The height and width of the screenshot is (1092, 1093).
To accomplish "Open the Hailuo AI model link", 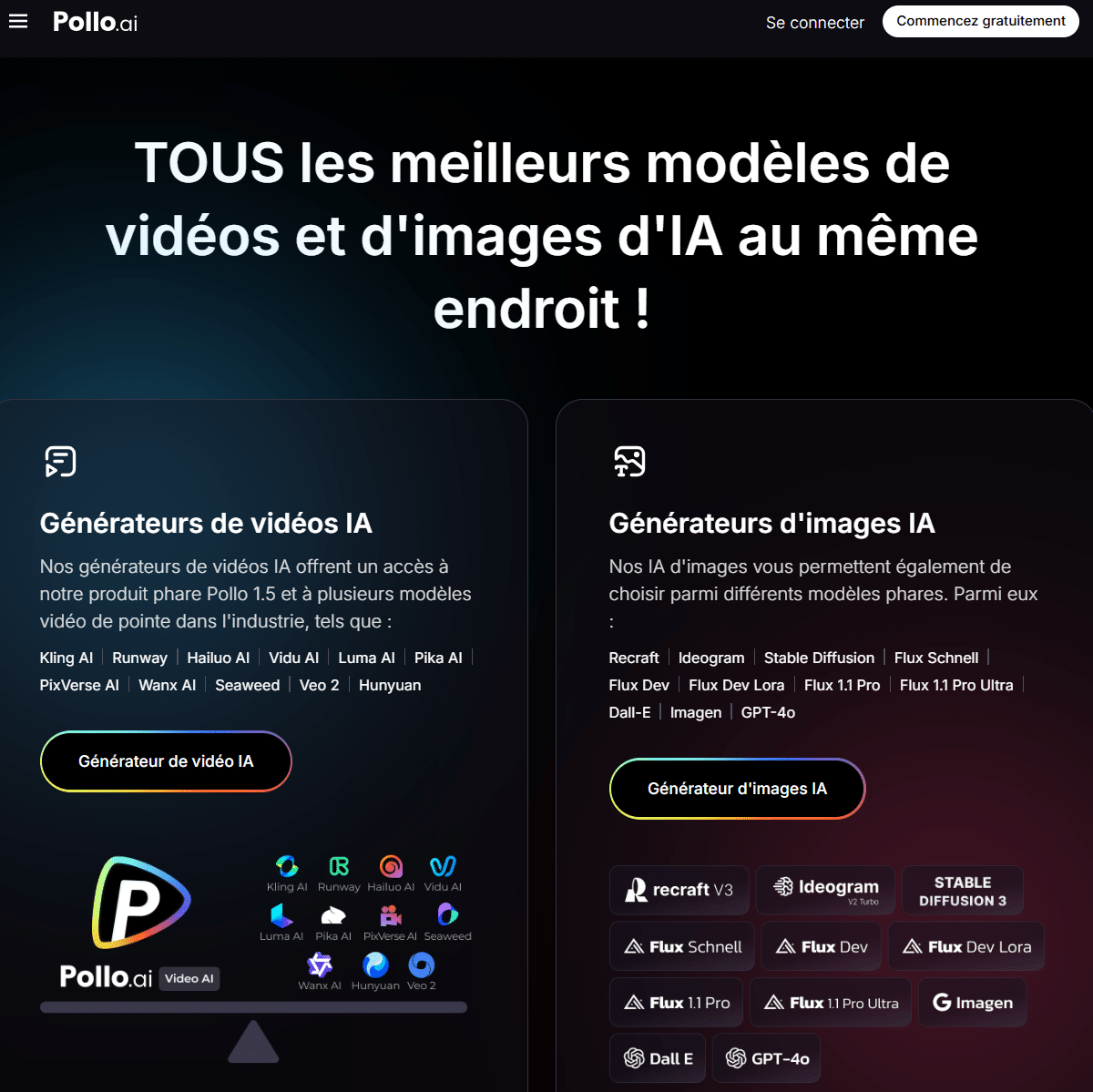I will [218, 658].
